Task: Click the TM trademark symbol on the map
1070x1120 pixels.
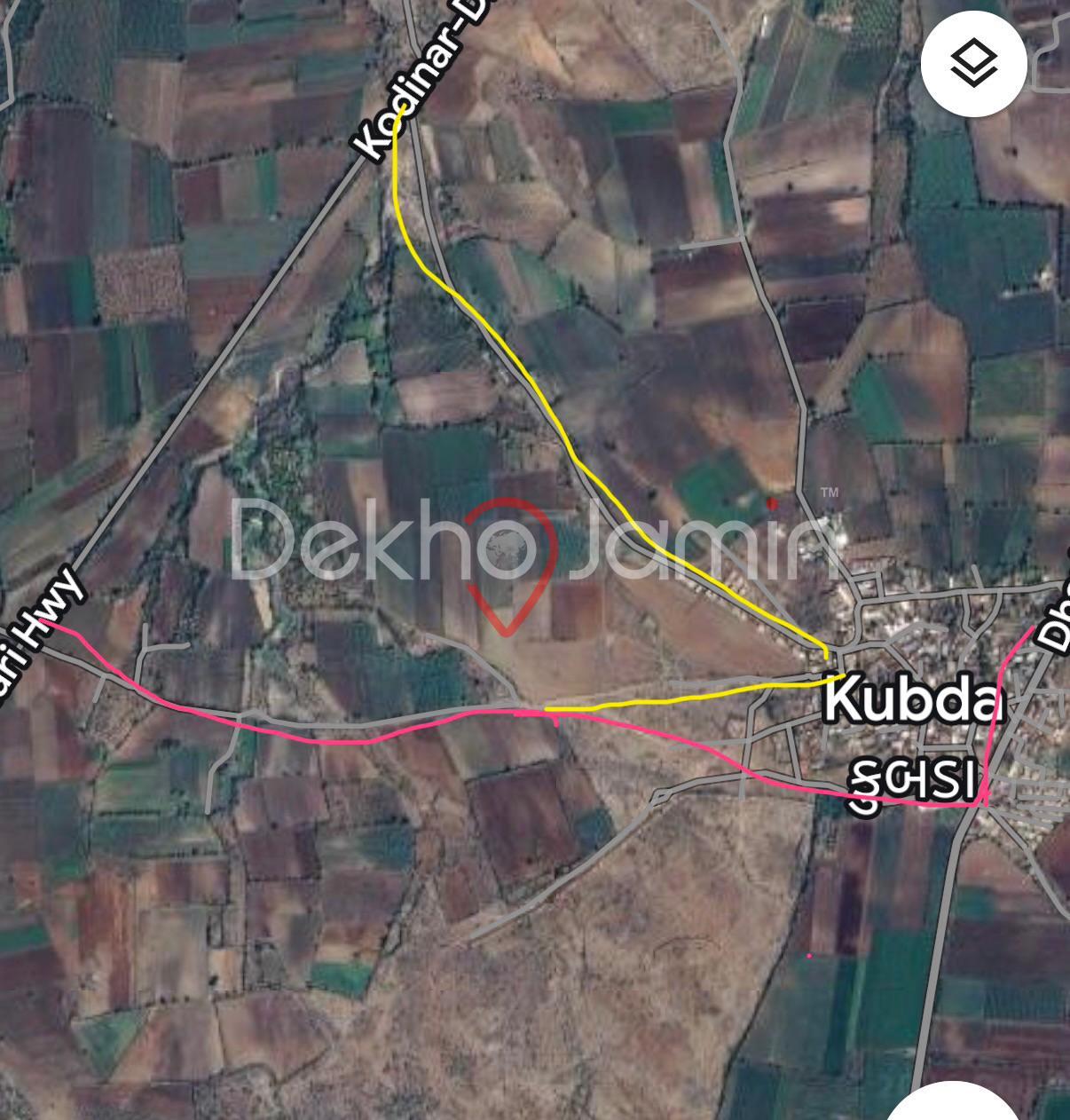Action: 830,492
